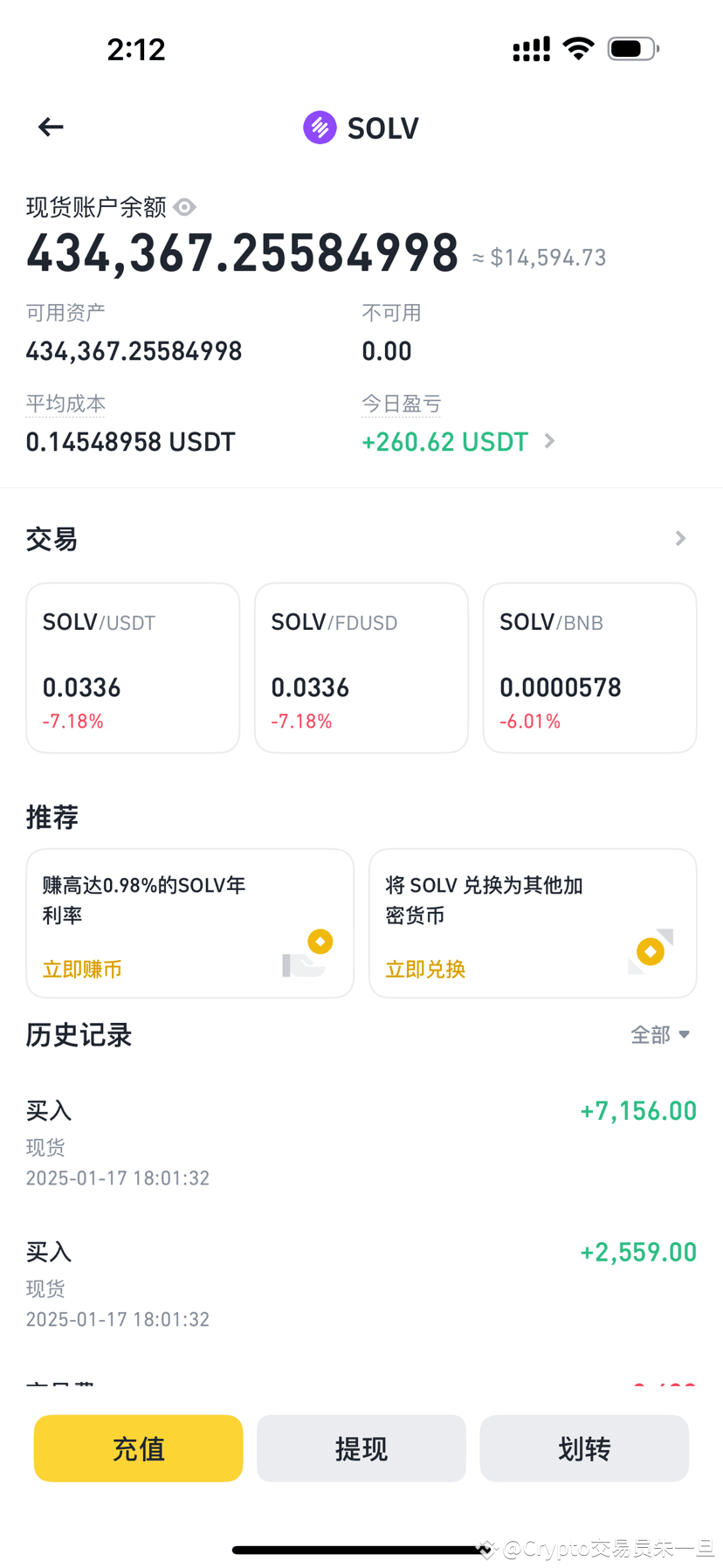Viewport: 723px width, 1568px height.
Task: Open the 全部 history filter dropdown
Action: (661, 1034)
